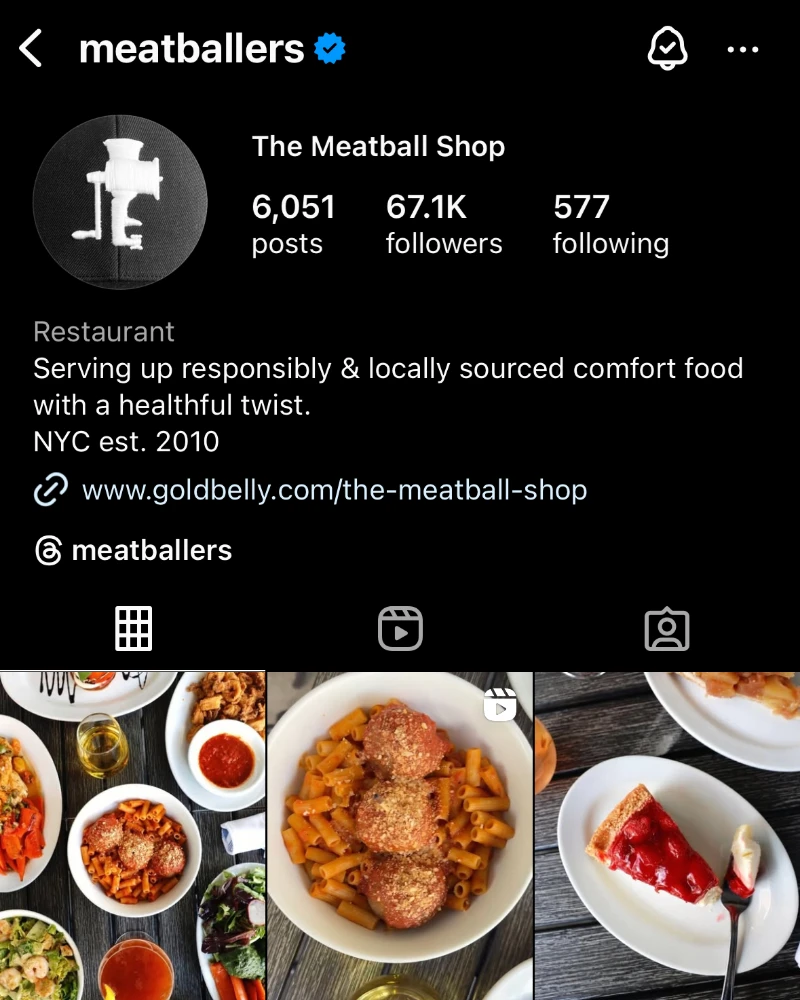Open the 6,051 posts count
The image size is (800, 1000).
[292, 224]
